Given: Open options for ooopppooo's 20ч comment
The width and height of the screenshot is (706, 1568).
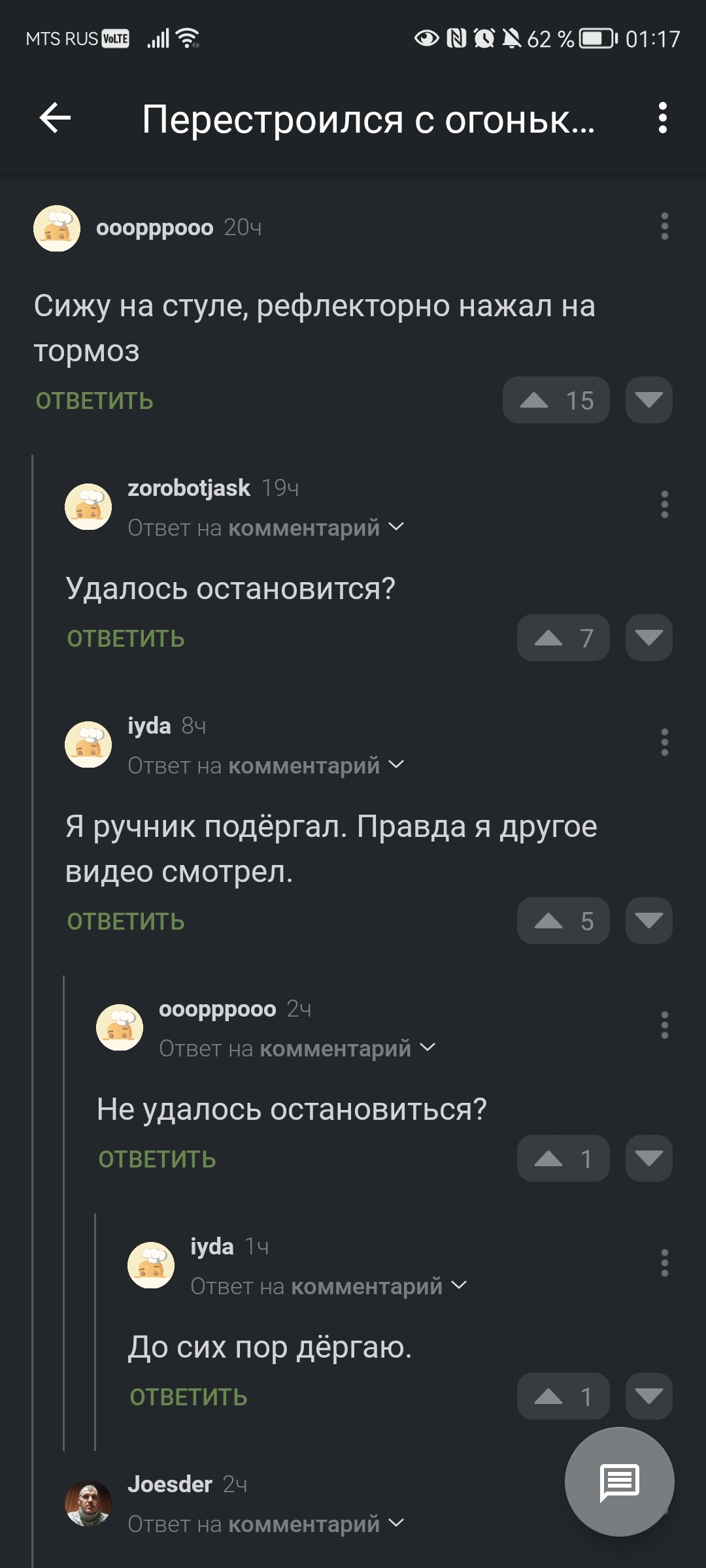Looking at the screenshot, I should click(x=664, y=227).
